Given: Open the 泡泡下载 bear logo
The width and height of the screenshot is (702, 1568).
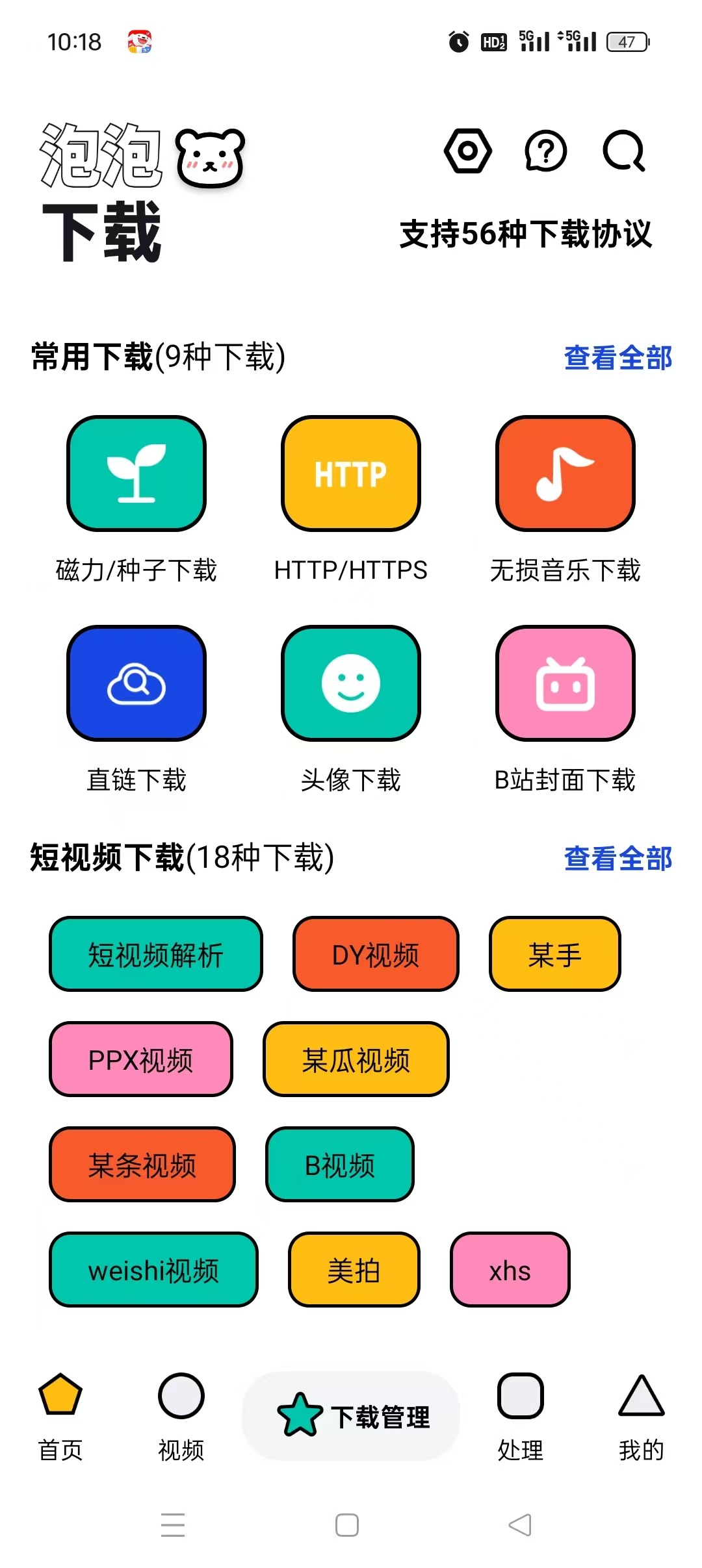Looking at the screenshot, I should click(208, 157).
